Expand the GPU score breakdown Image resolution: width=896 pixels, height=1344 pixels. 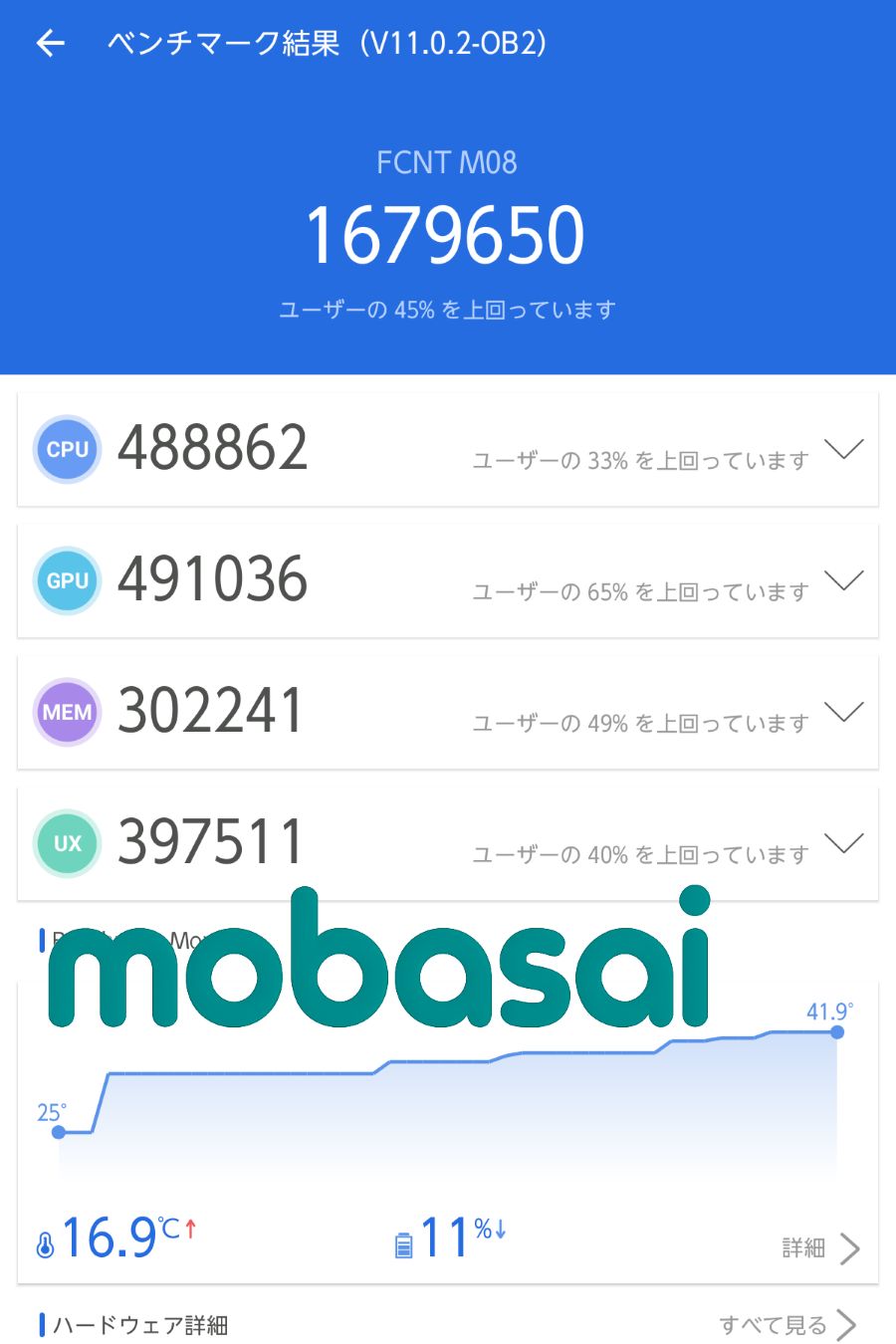tap(843, 580)
